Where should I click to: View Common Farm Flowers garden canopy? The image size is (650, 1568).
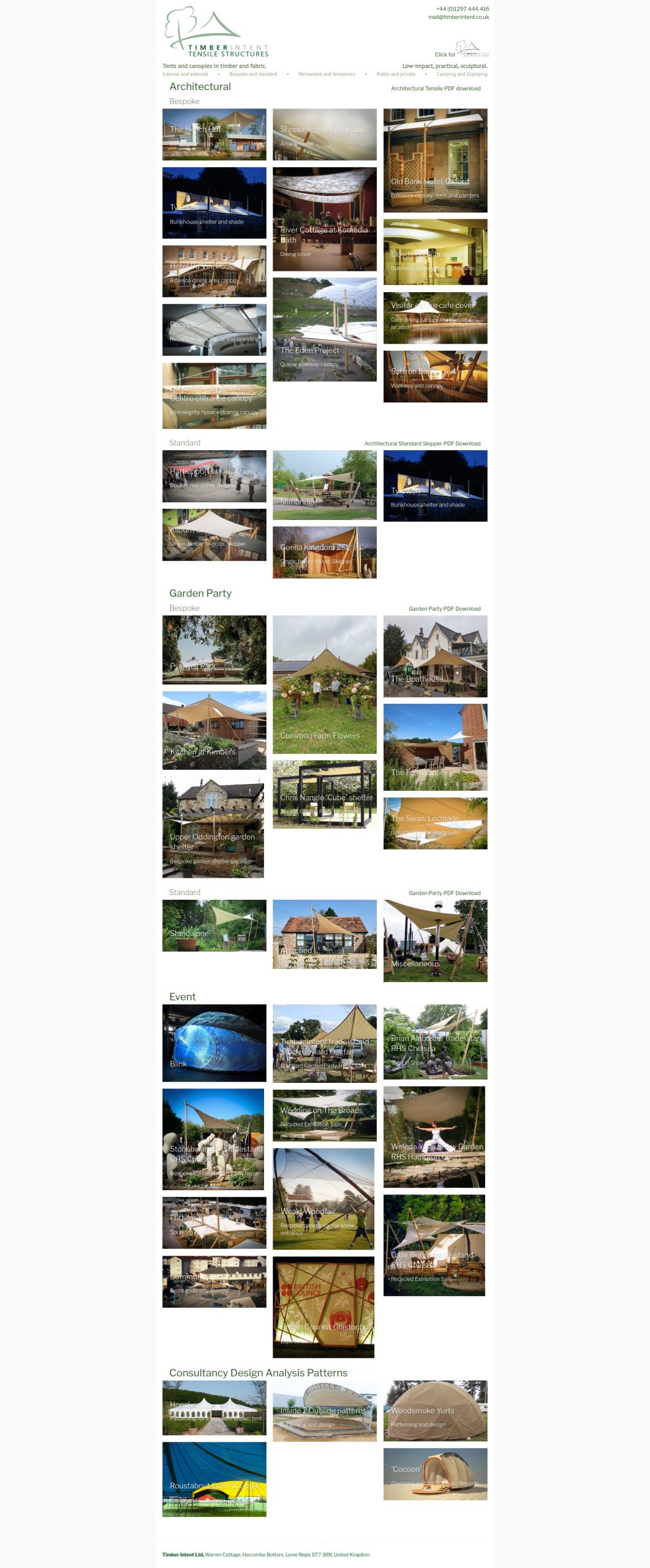coord(324,684)
